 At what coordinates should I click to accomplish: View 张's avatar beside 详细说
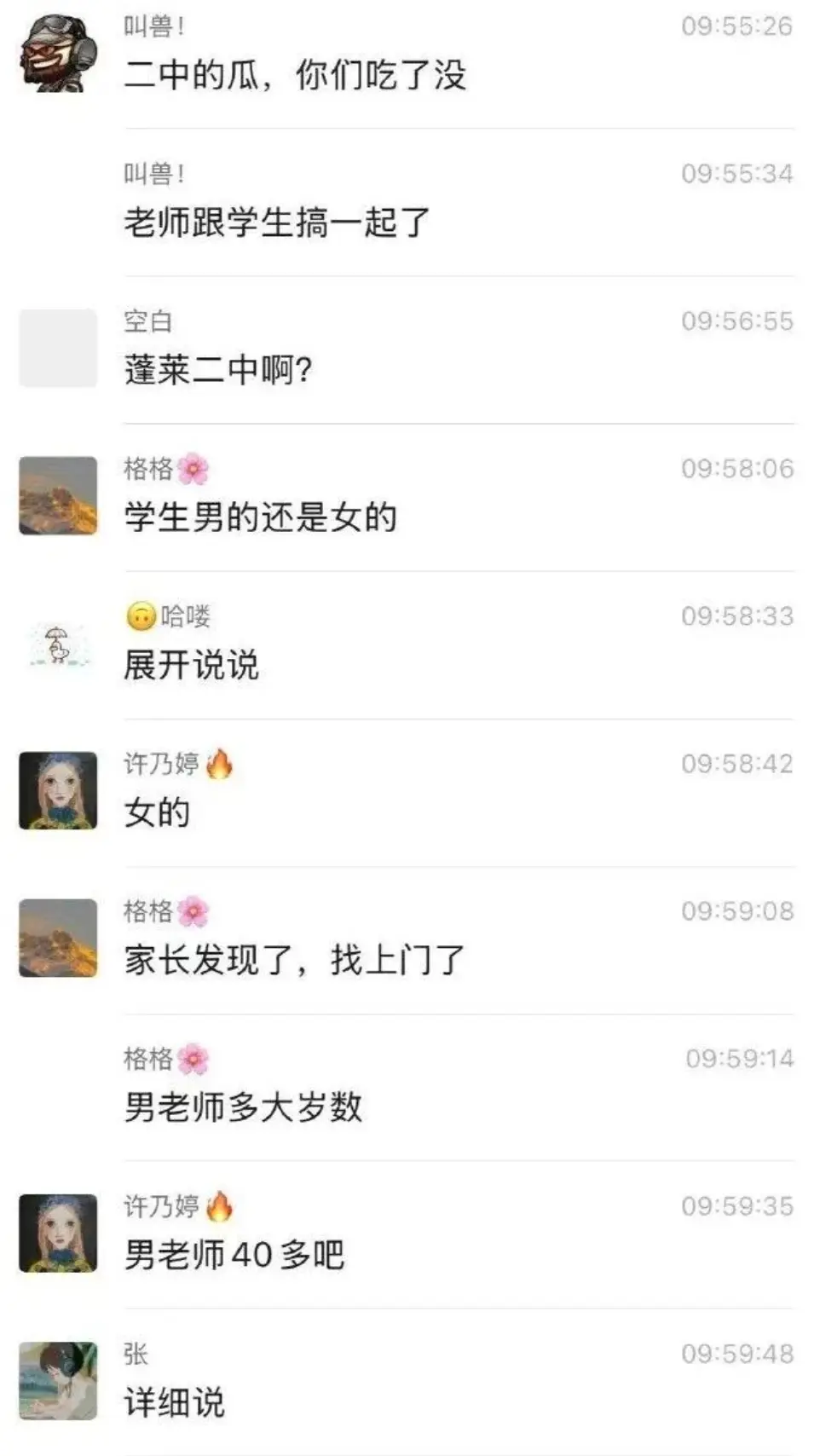58,1381
